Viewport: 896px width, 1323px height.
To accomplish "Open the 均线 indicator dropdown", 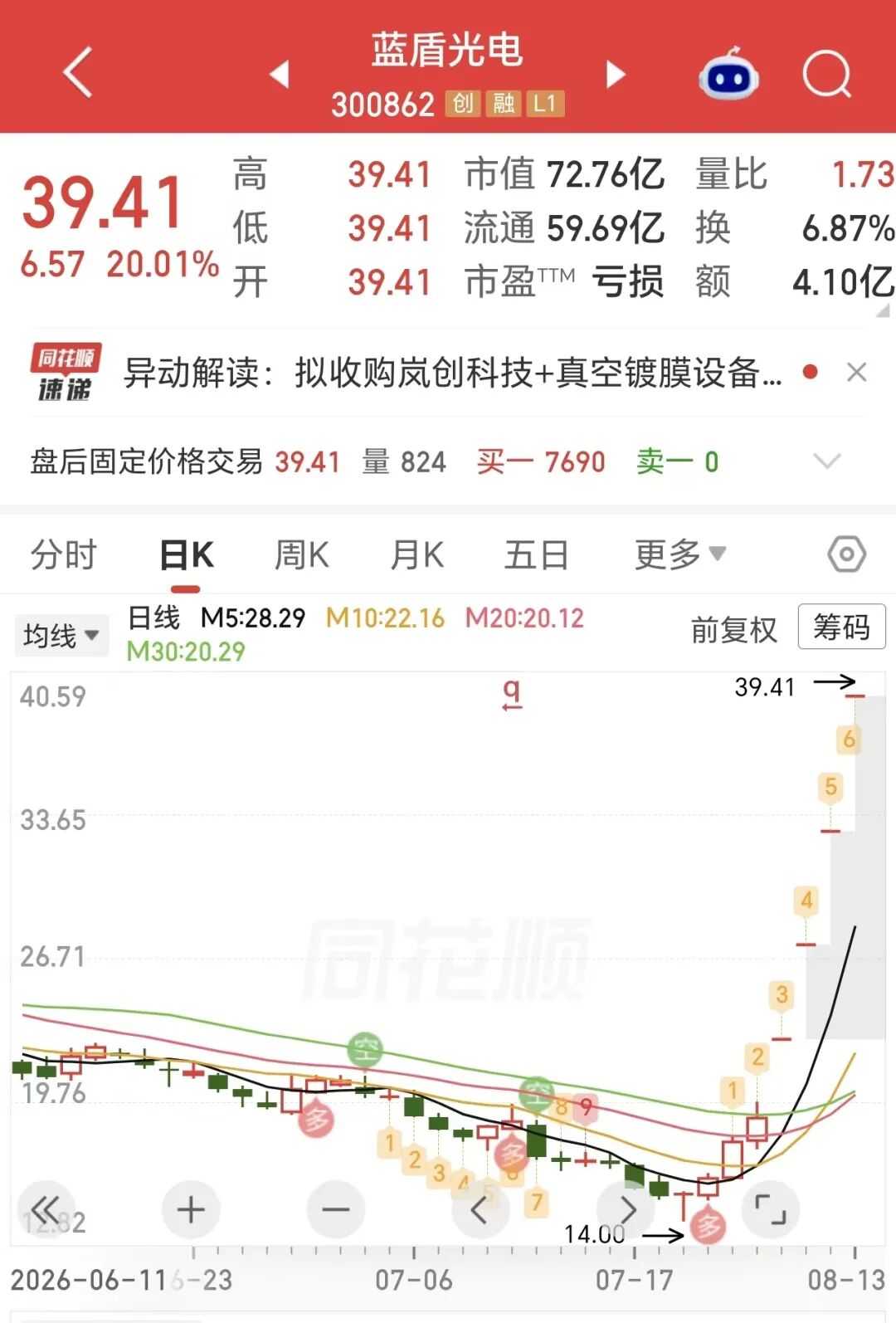I will 61,636.
